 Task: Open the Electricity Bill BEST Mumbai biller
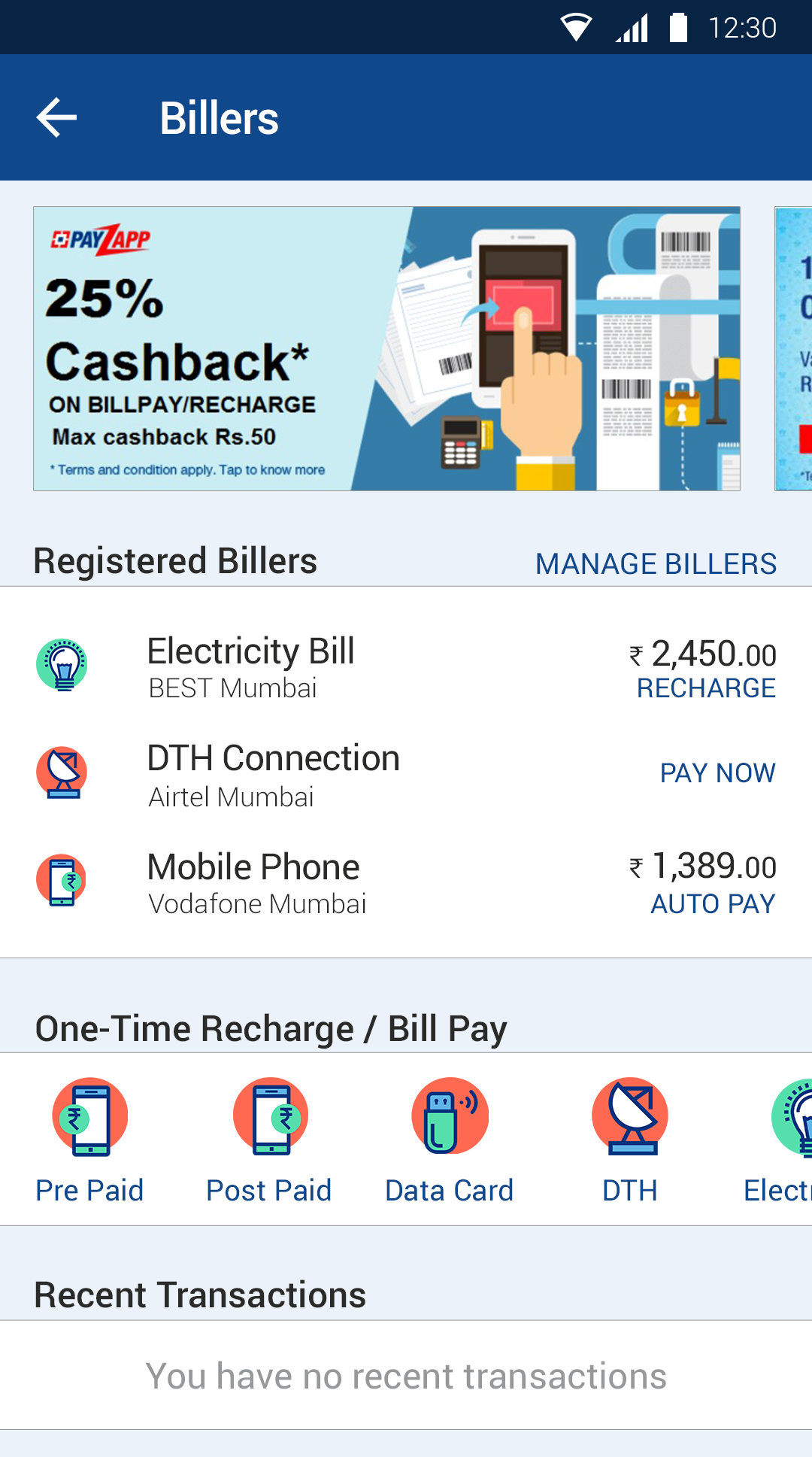tap(406, 666)
